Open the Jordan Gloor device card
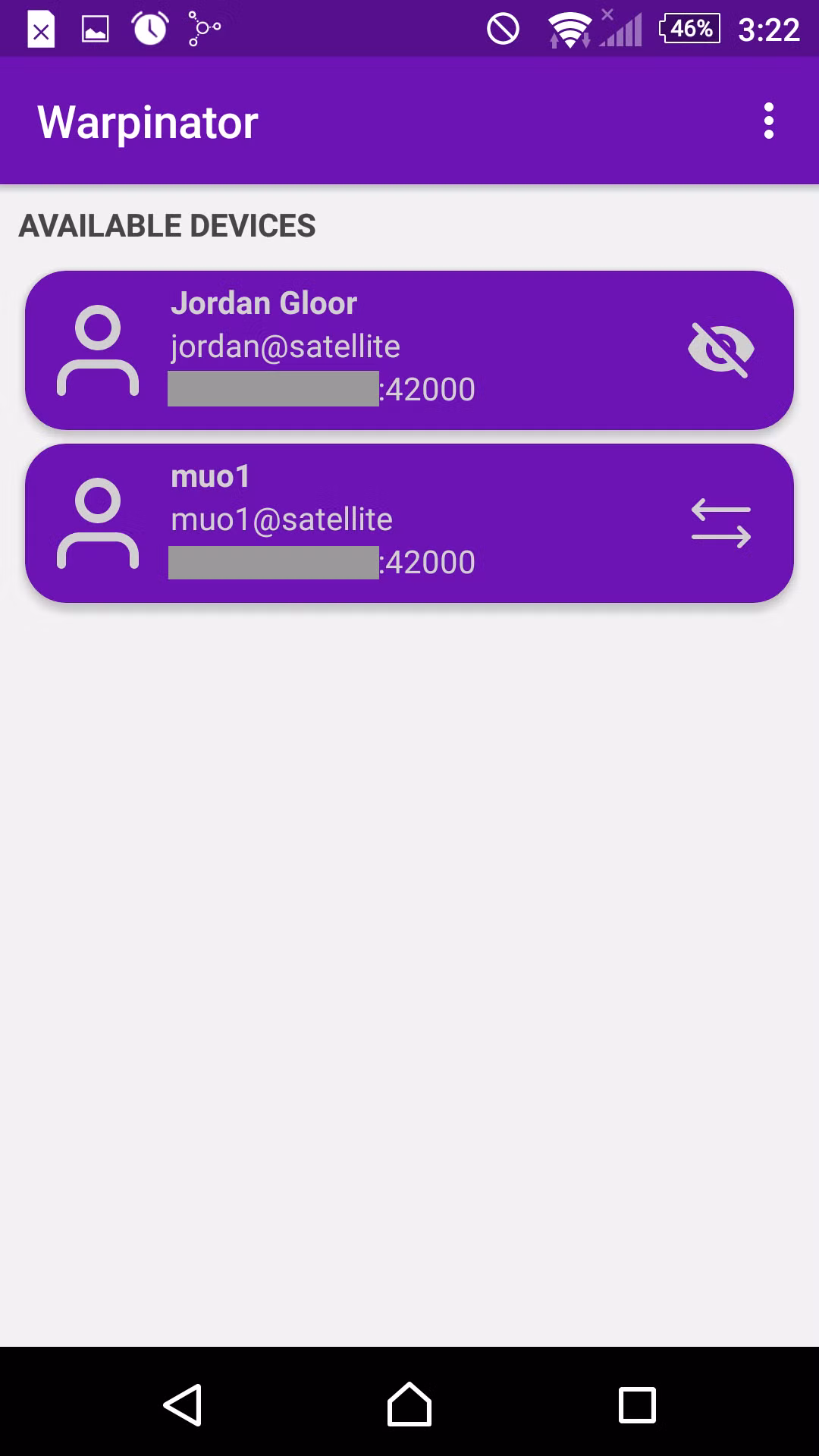Image resolution: width=819 pixels, height=1456 pixels. [409, 350]
